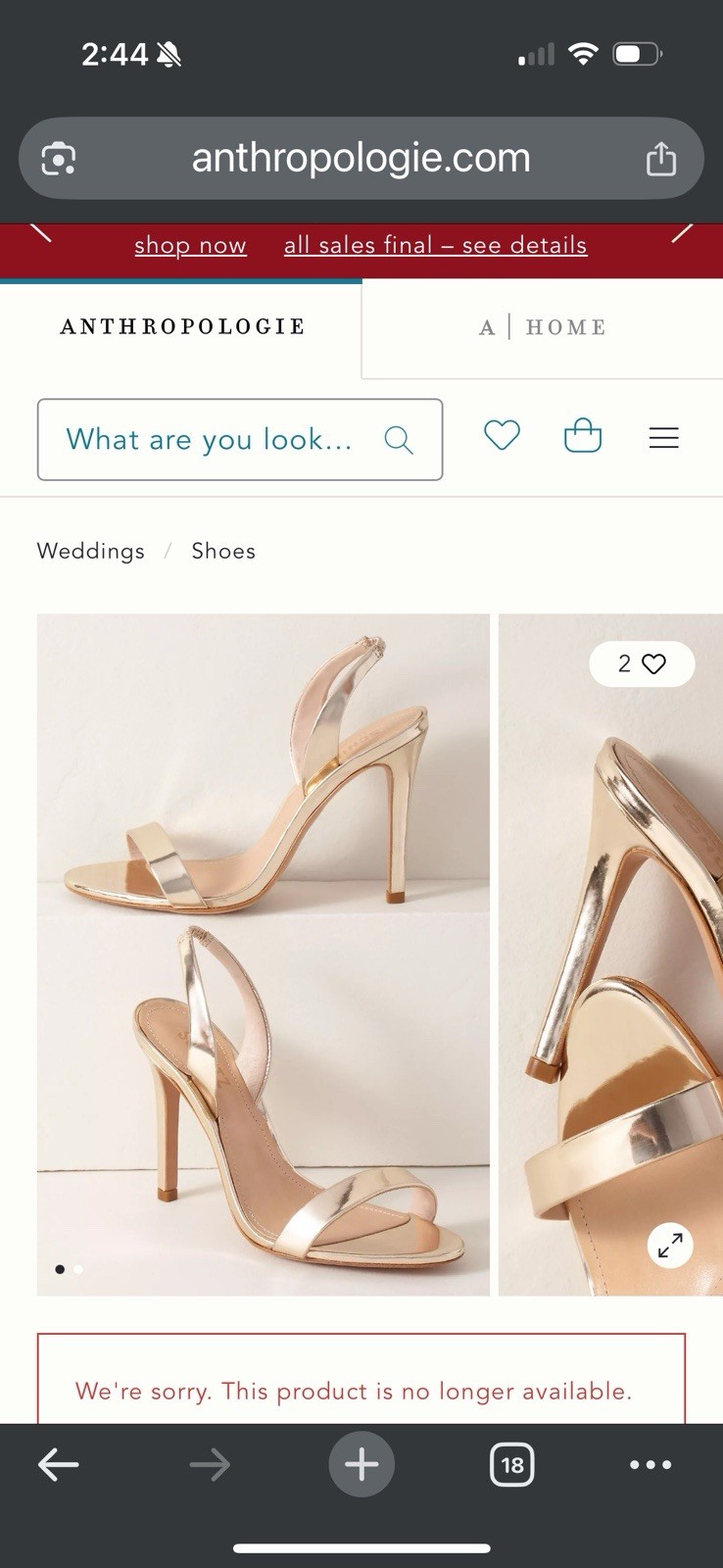
Task: Open a new browser tab
Action: coord(361,1465)
